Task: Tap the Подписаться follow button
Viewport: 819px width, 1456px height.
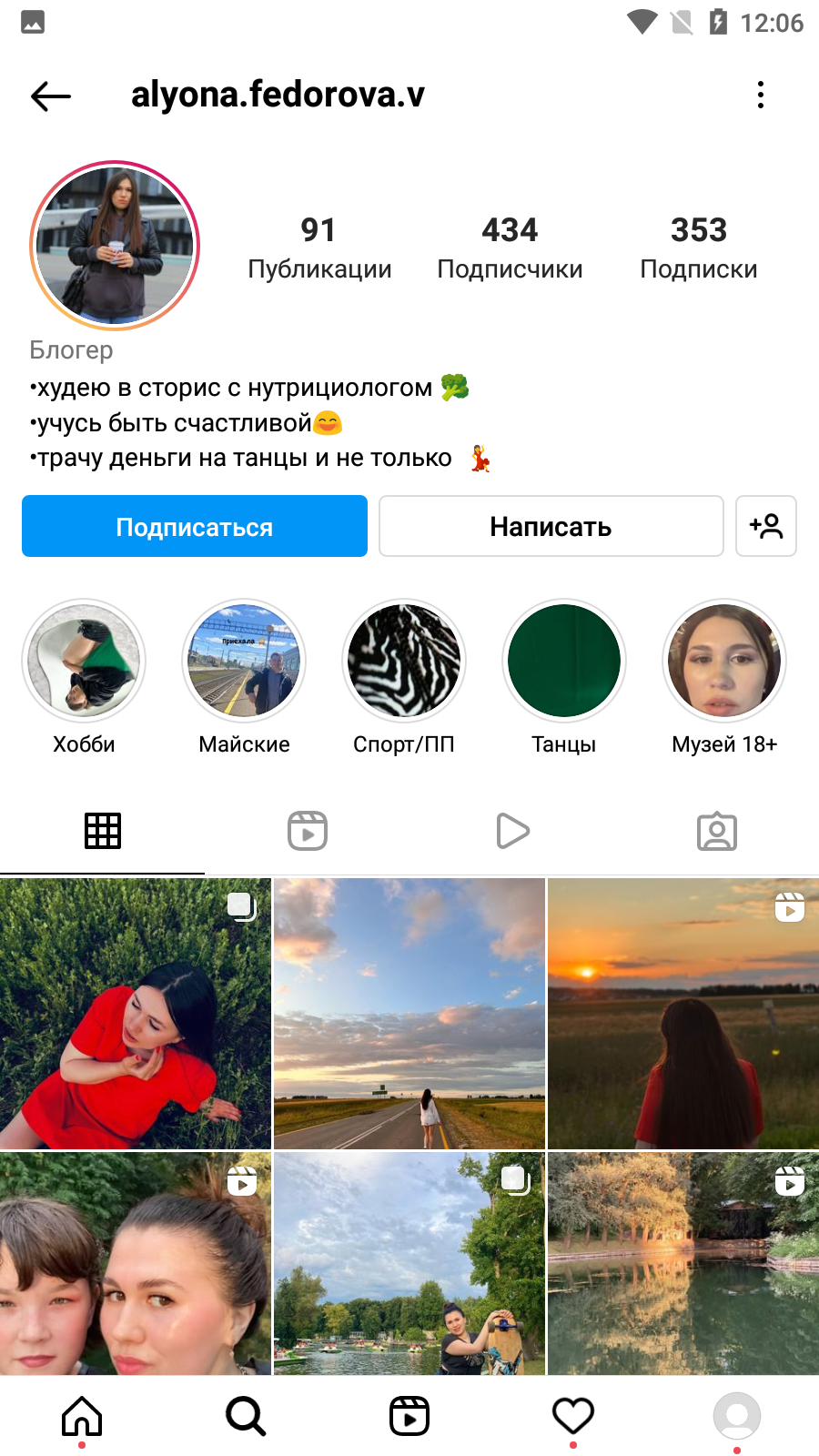Action: click(x=195, y=526)
